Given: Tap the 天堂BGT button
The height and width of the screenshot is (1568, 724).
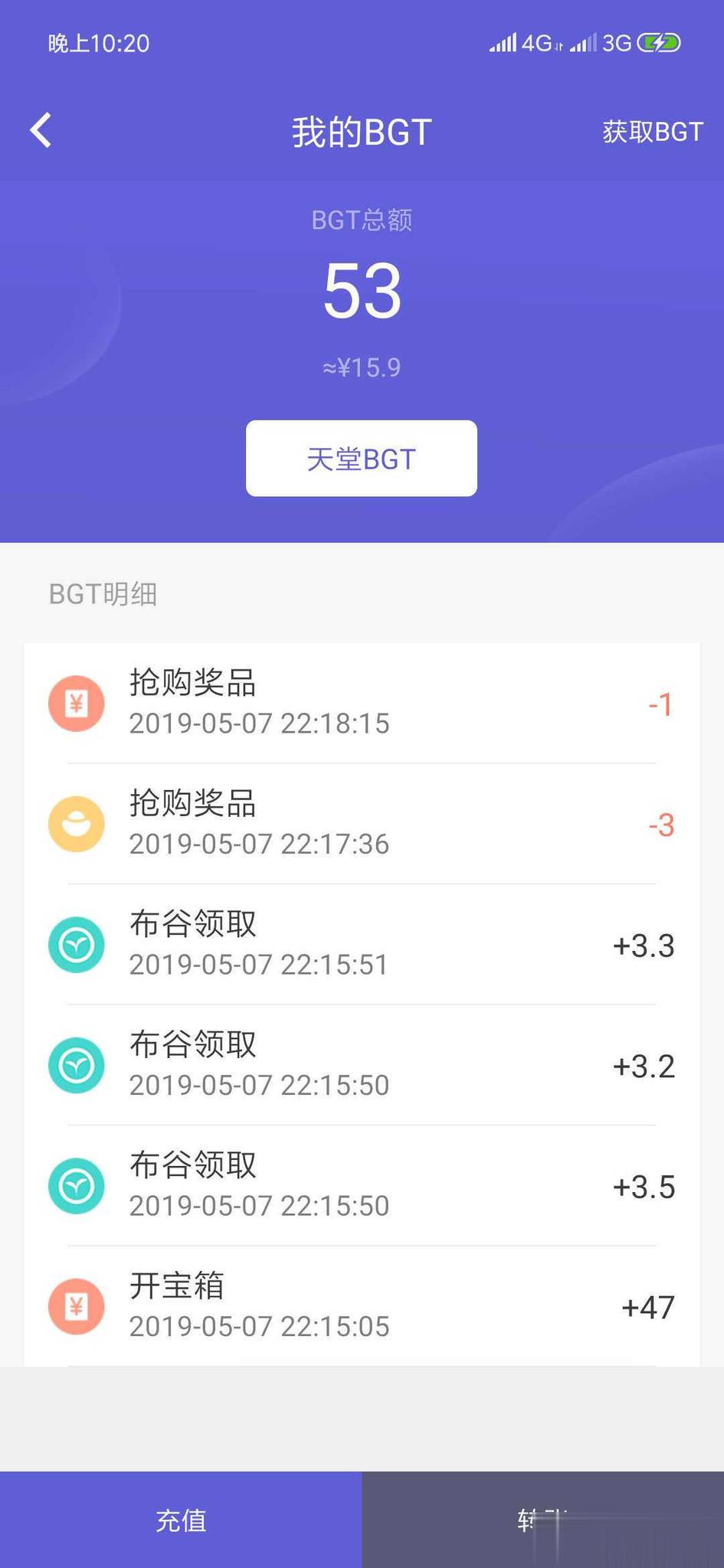Looking at the screenshot, I should pos(362,459).
